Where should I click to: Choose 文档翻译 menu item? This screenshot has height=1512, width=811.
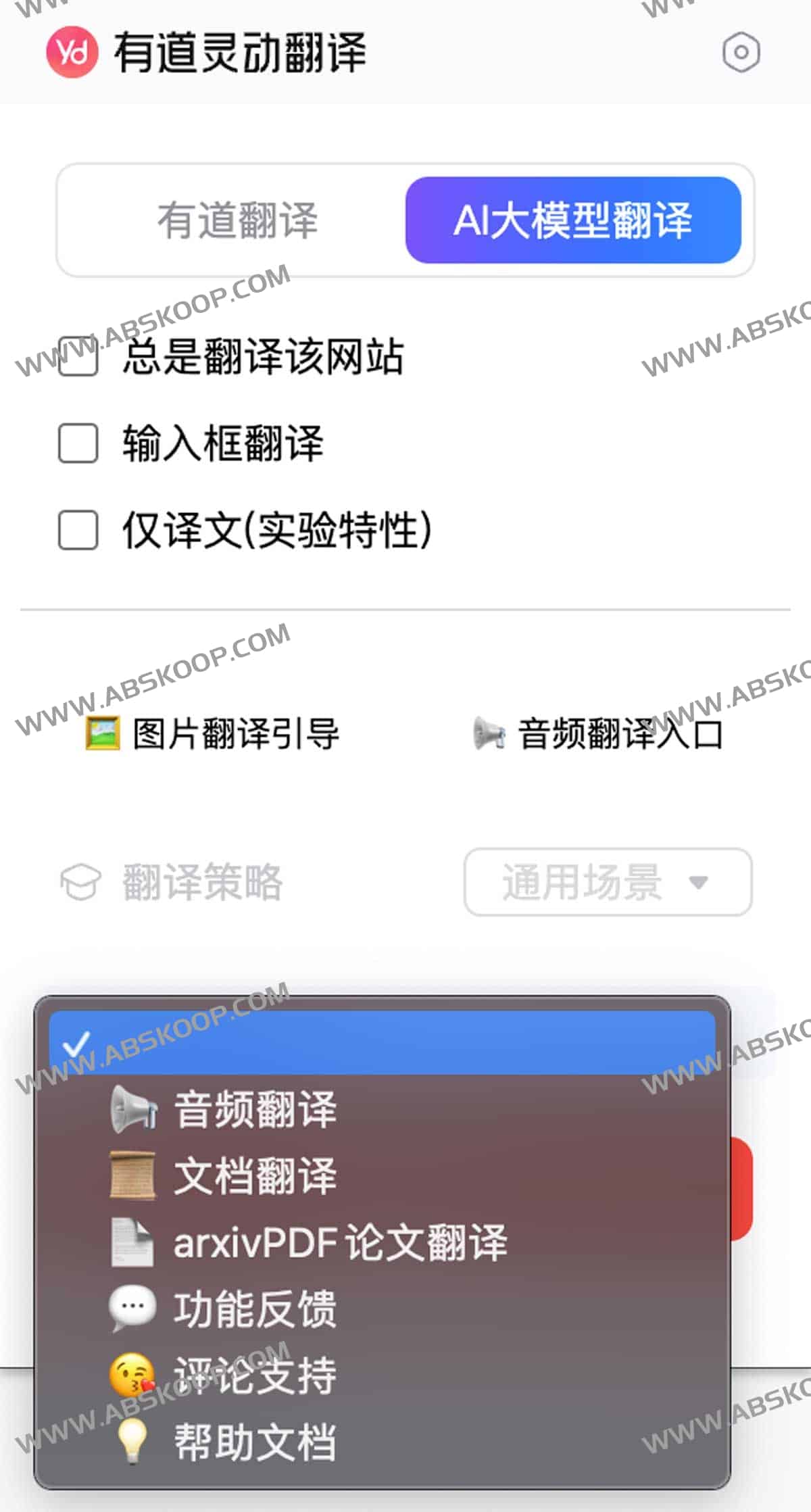click(x=255, y=1176)
